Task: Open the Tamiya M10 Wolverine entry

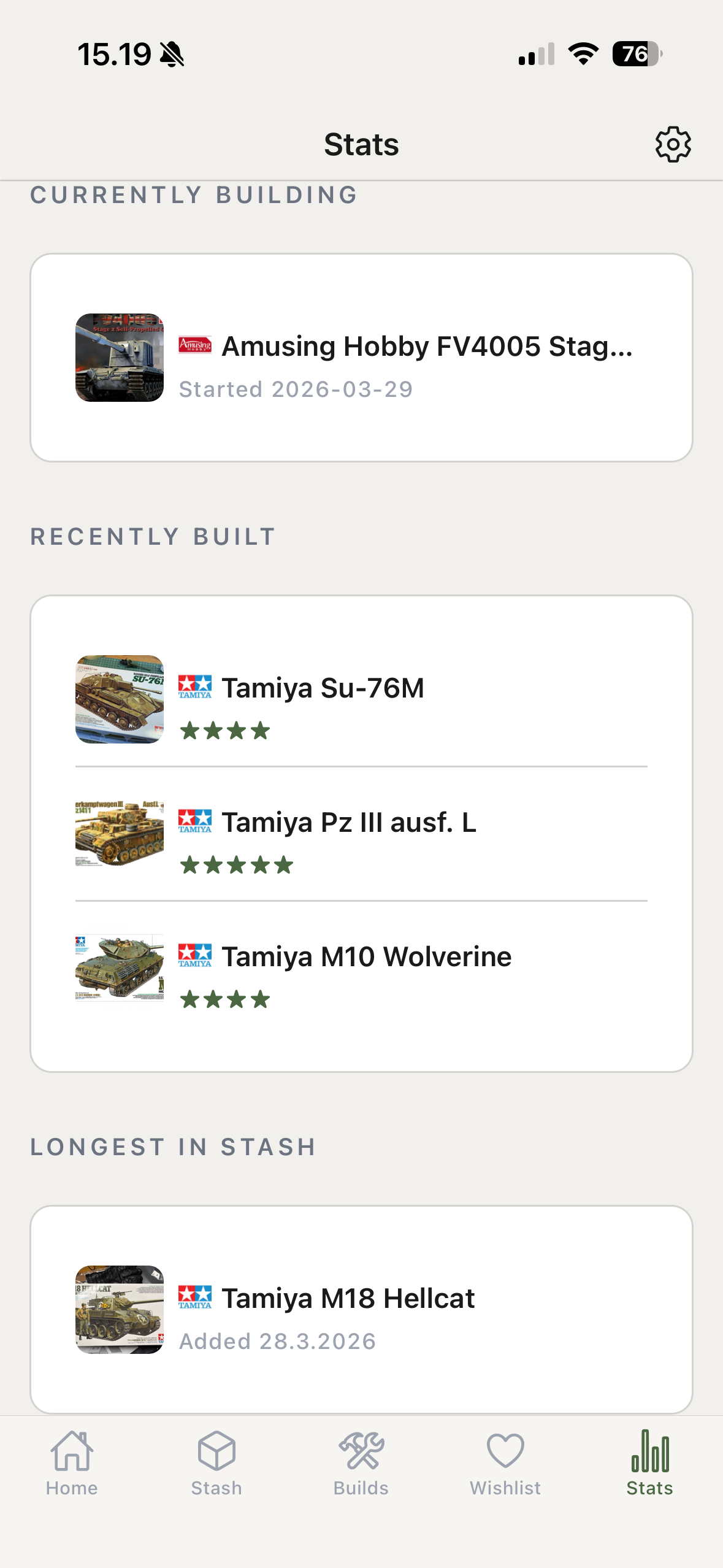Action: click(361, 968)
